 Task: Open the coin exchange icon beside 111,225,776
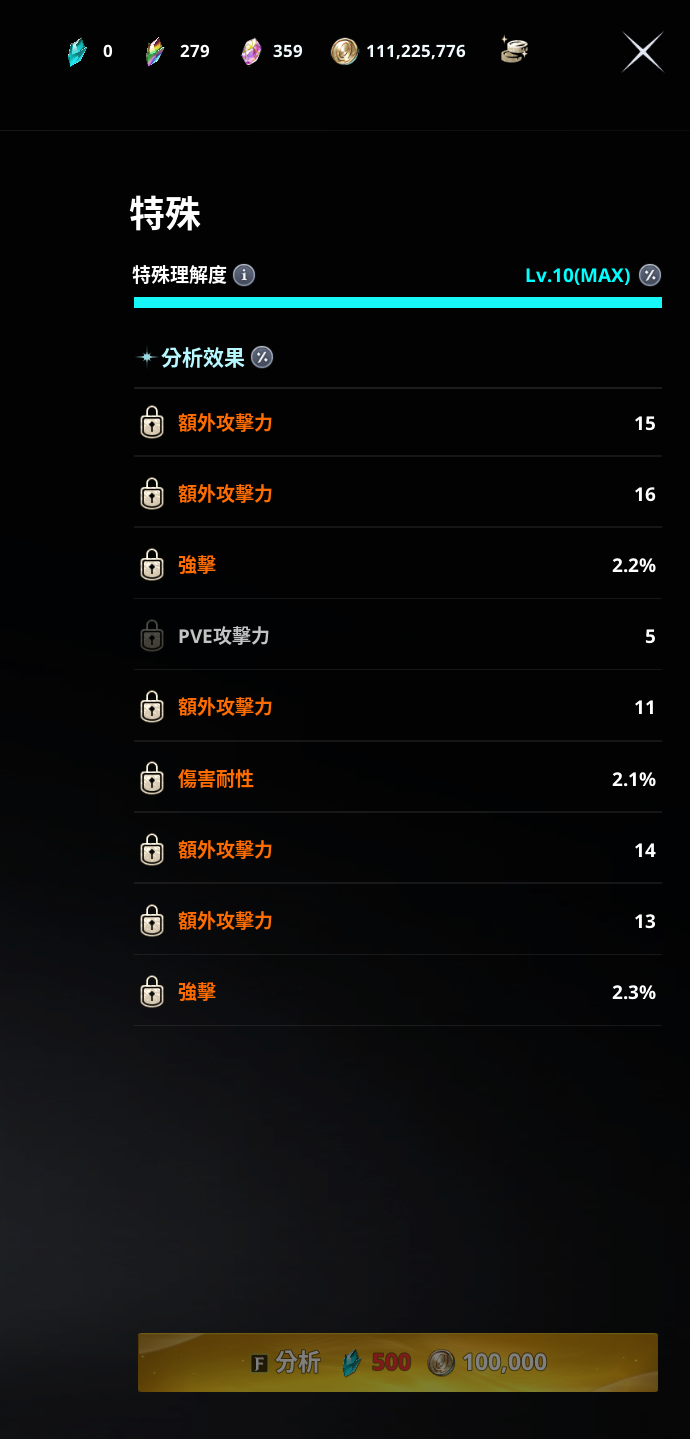point(514,50)
